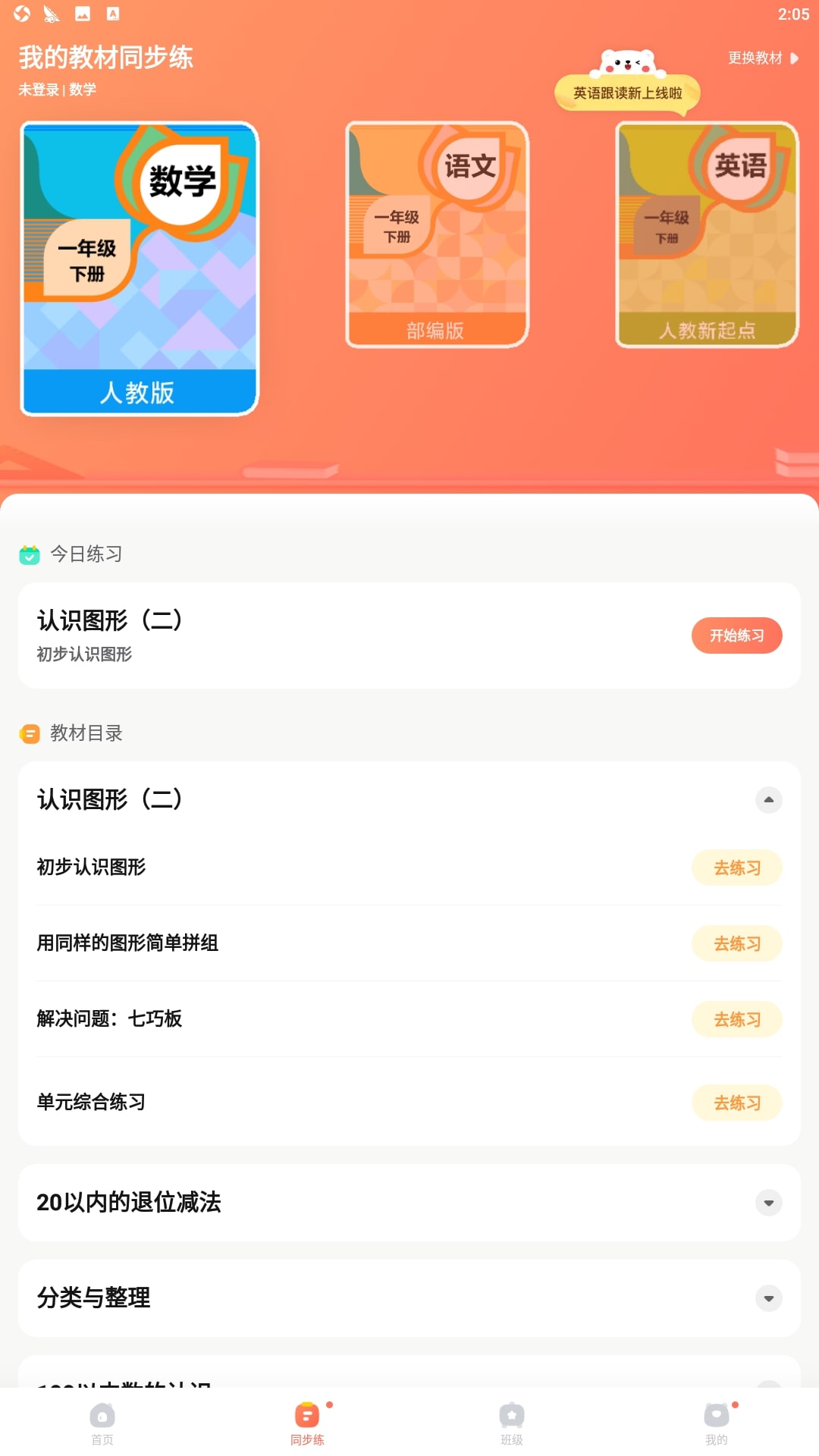This screenshot has height=1456, width=819.
Task: Tap 去练习 for 初步认识图形
Action: [736, 868]
